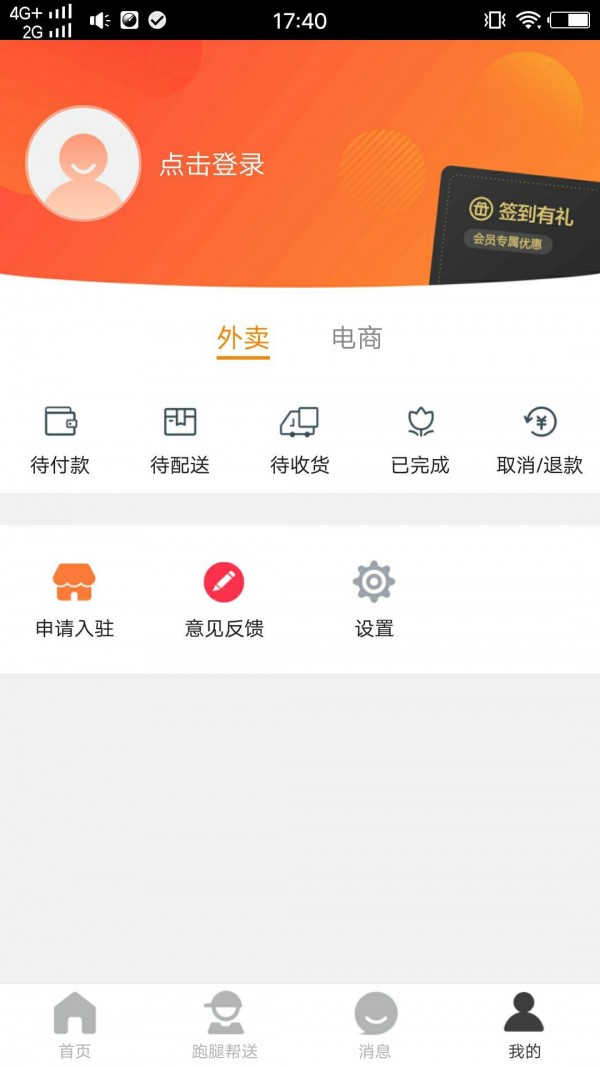Select the 我的 tab
600x1067 pixels.
524,1025
